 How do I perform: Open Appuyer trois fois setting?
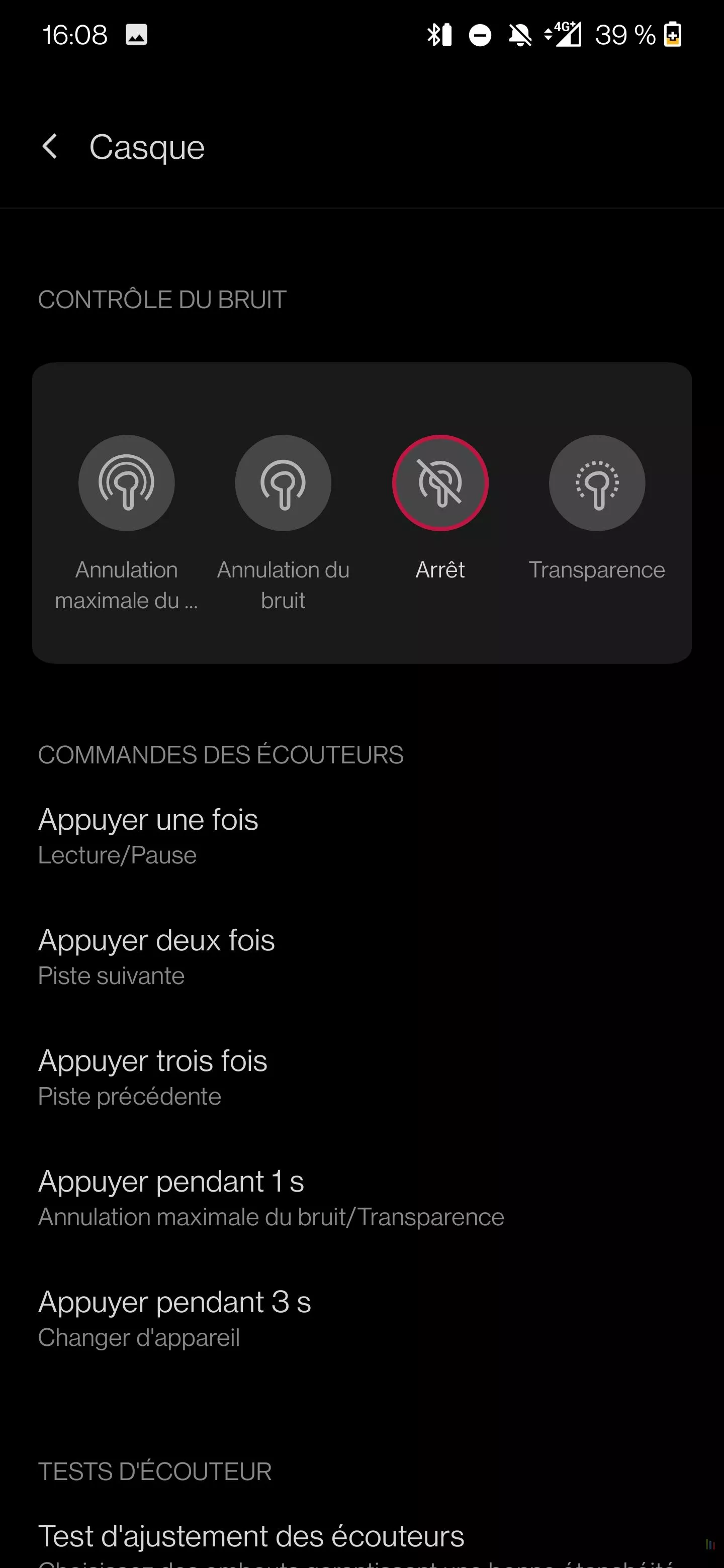click(361, 1077)
